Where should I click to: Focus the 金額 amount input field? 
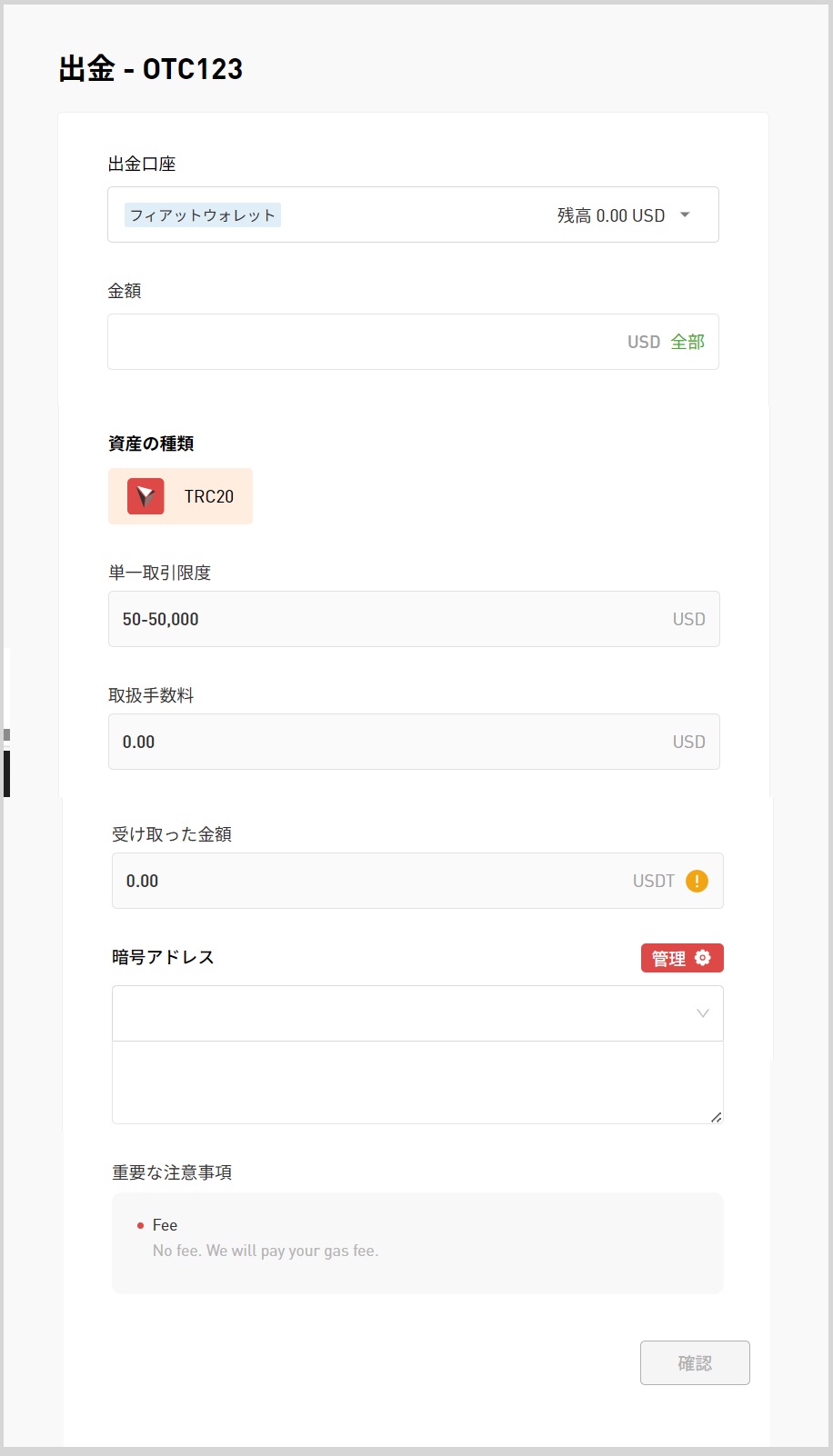click(x=364, y=342)
